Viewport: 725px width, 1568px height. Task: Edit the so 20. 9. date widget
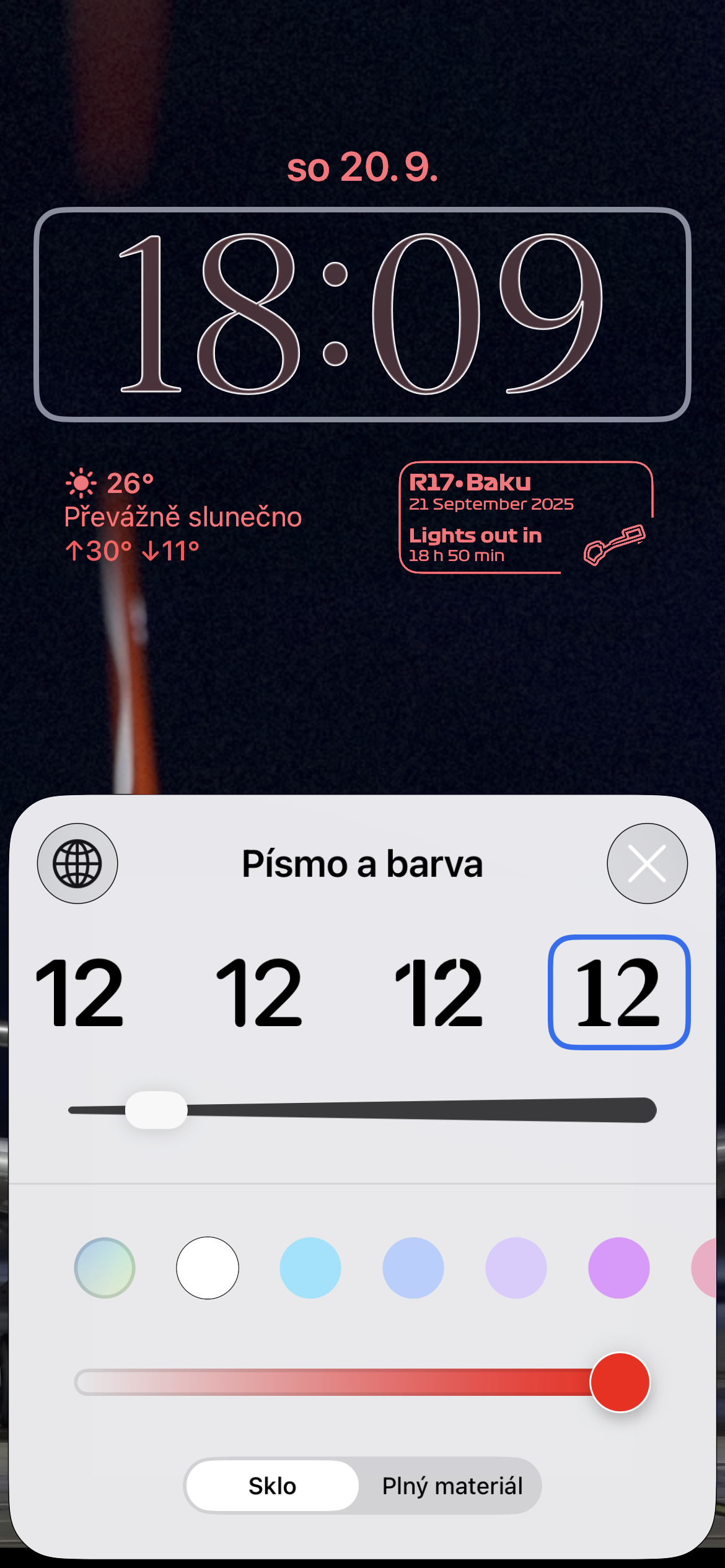pos(362,167)
